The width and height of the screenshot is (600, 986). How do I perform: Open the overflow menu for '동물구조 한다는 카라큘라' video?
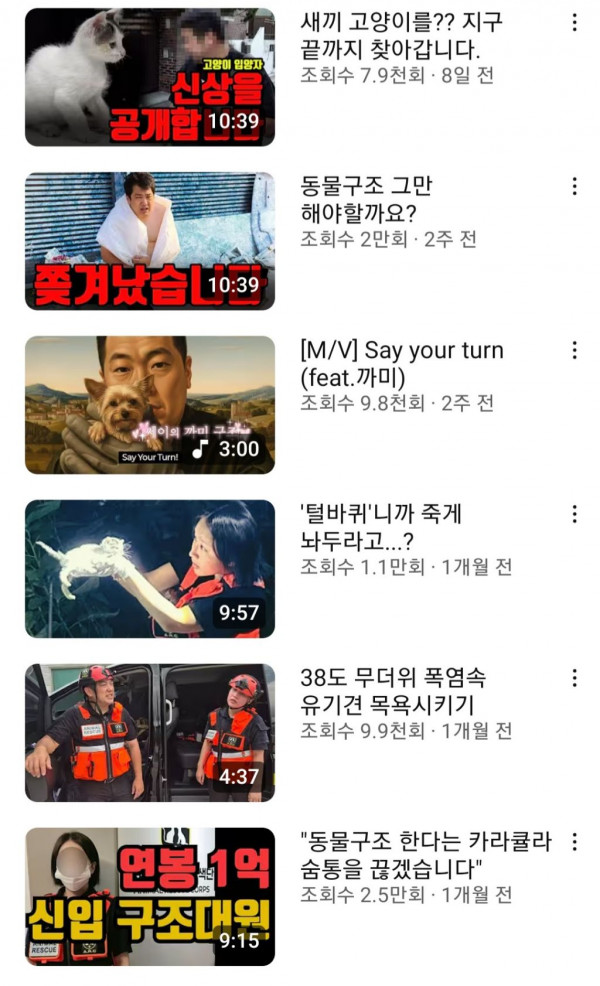click(574, 842)
